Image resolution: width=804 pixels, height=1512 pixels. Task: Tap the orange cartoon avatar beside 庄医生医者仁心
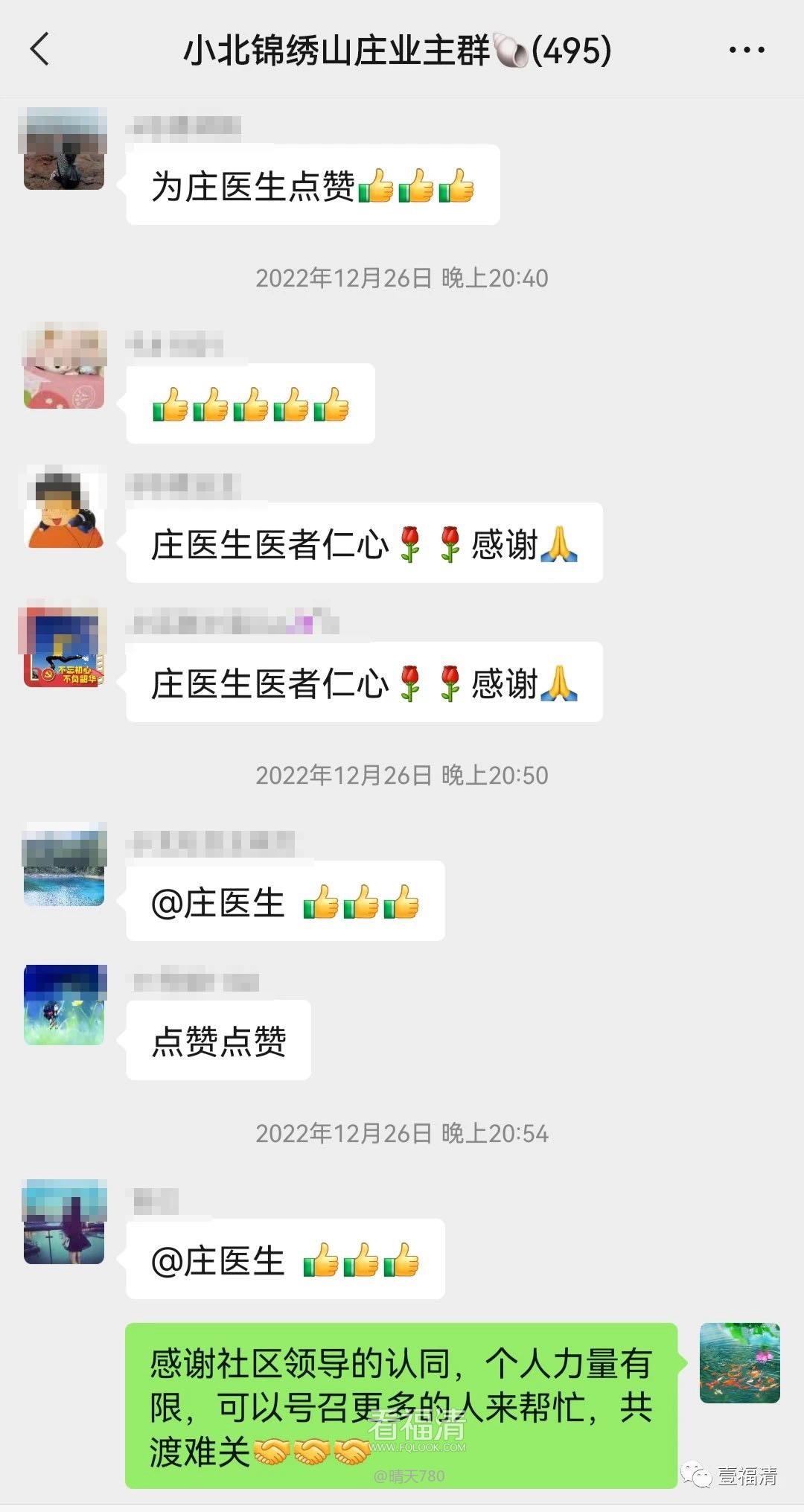tap(64, 508)
